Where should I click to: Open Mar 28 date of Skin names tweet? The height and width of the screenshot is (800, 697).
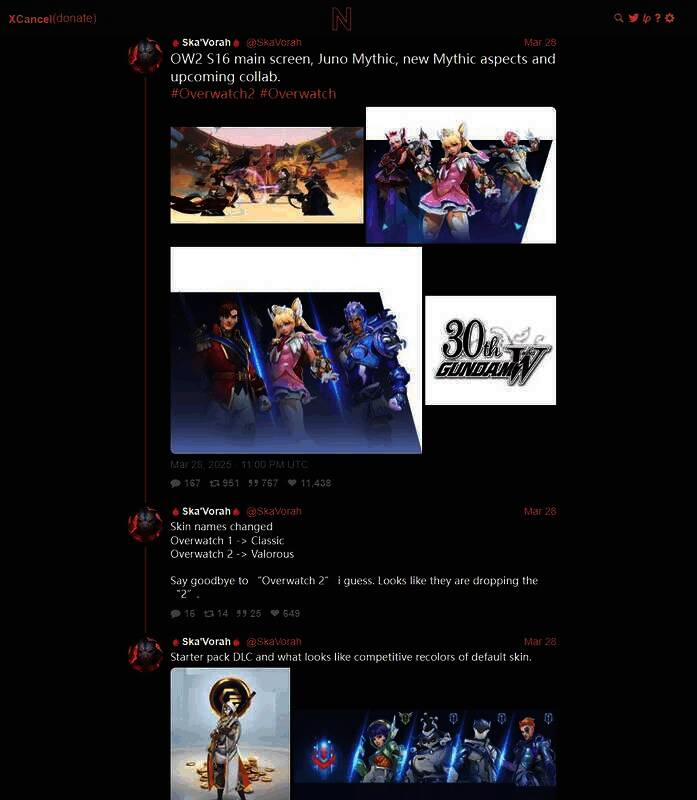(x=539, y=511)
